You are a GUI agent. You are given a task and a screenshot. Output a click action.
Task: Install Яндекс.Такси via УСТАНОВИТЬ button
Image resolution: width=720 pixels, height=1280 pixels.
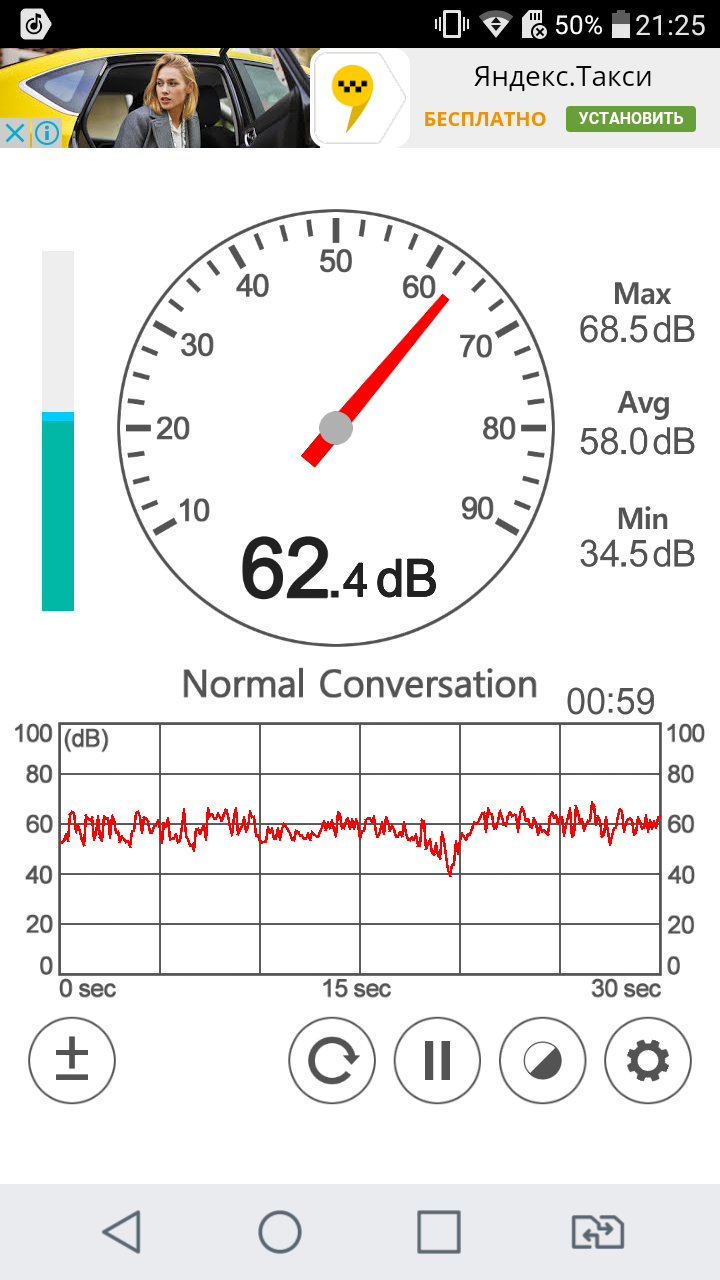pos(631,118)
